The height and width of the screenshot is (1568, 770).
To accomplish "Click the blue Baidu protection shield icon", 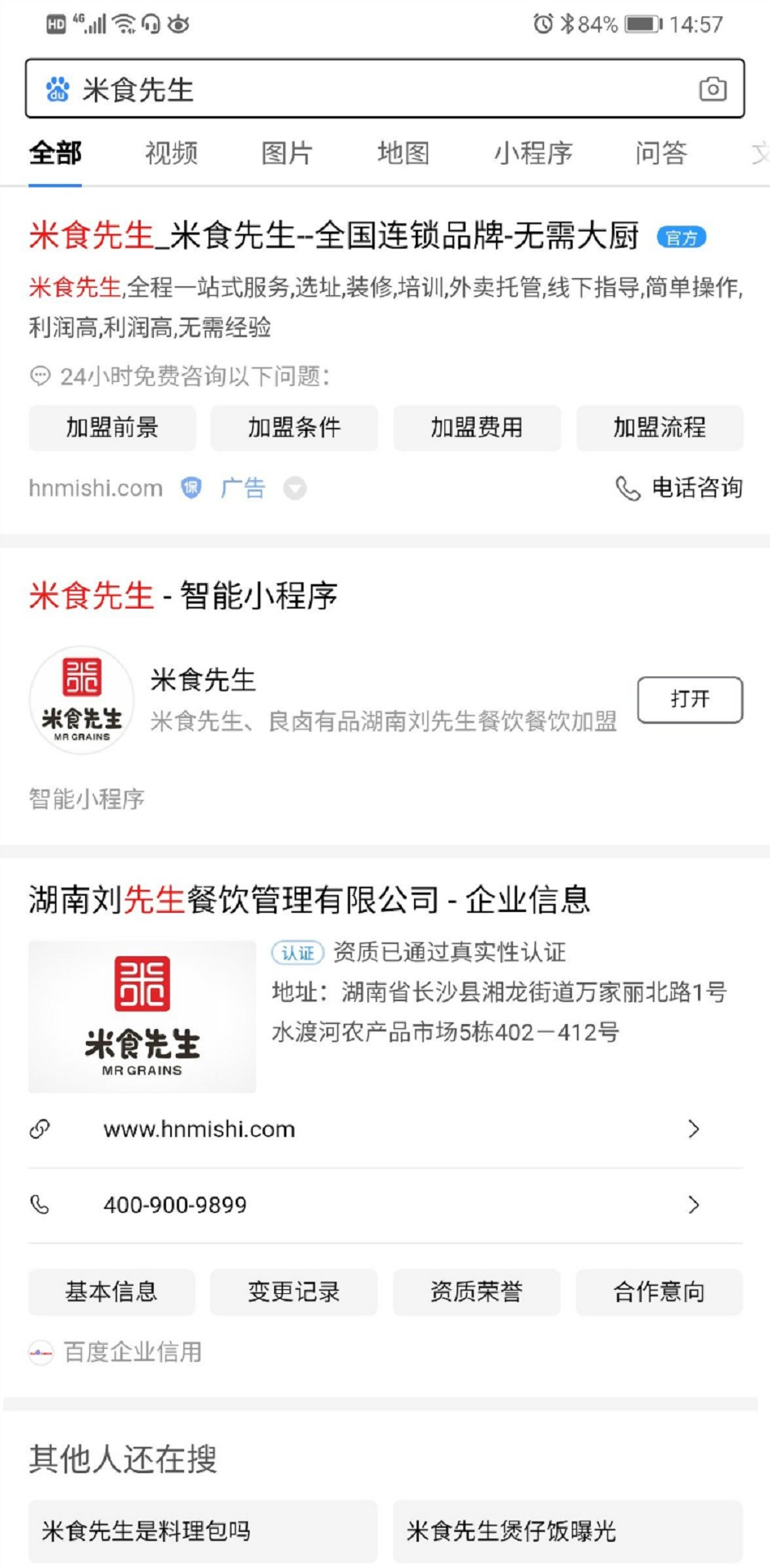I will (x=189, y=487).
